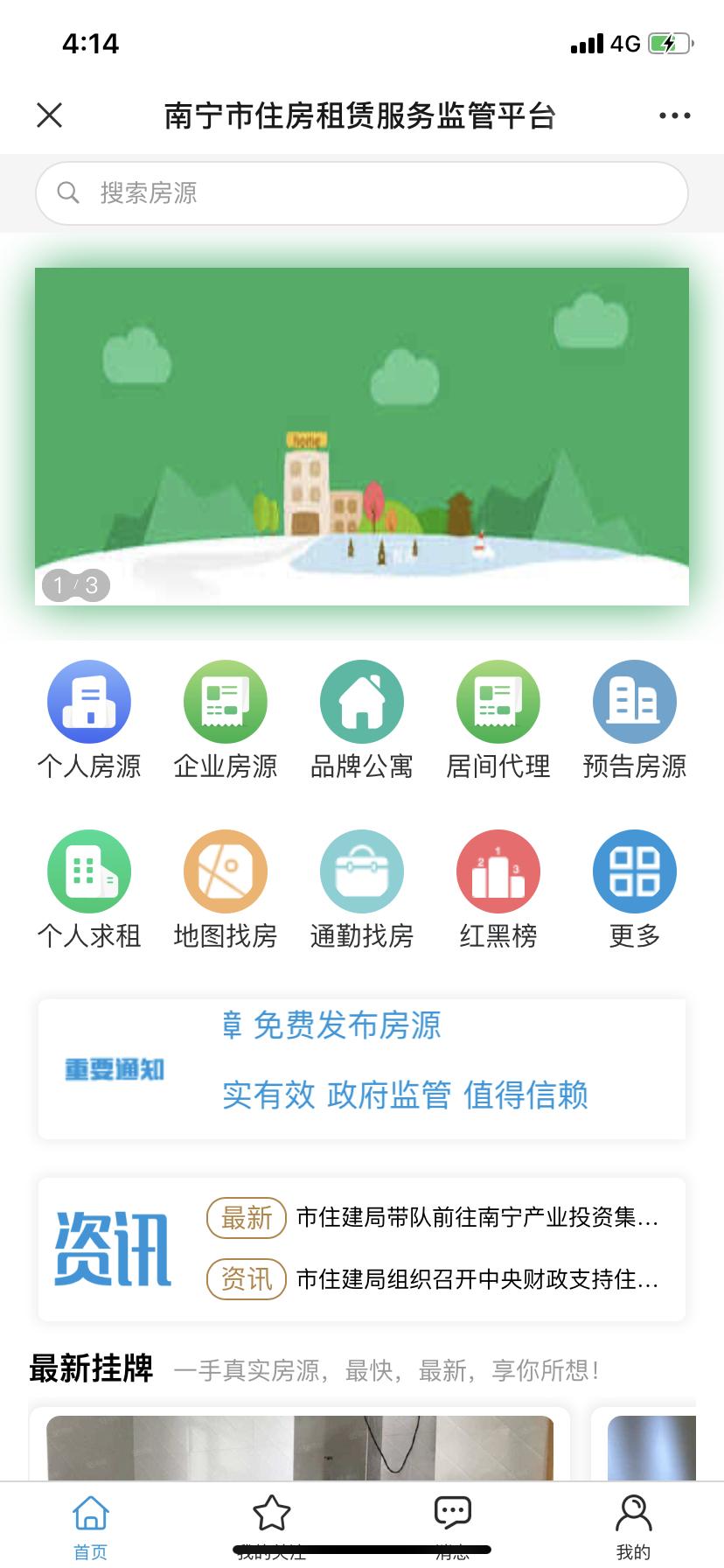Open 地图找房 map-based house search

225,887
